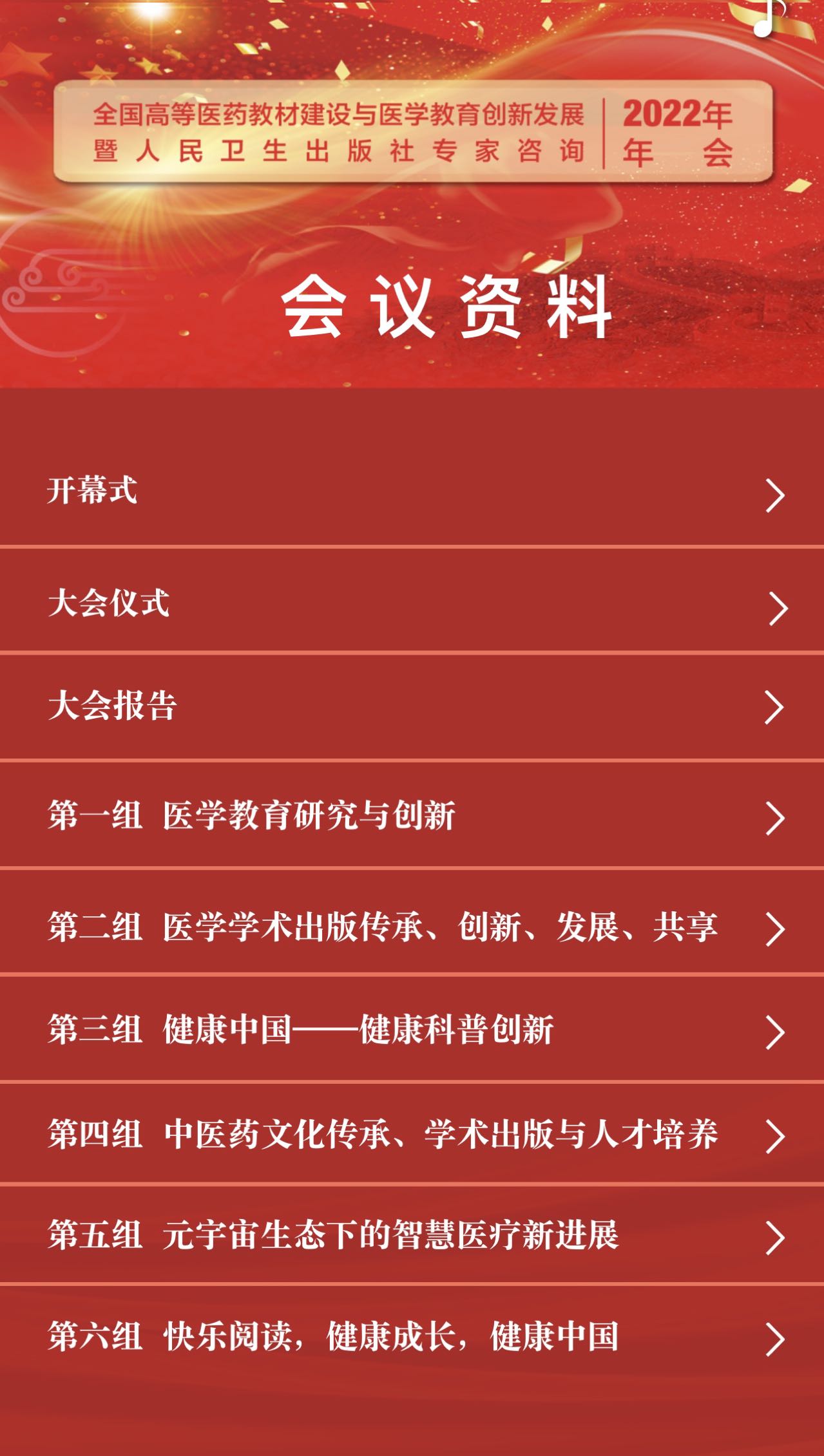Go to 第四组 中医药文化传承、学术出版与人才培养
824x1456 pixels.
pos(412,1135)
